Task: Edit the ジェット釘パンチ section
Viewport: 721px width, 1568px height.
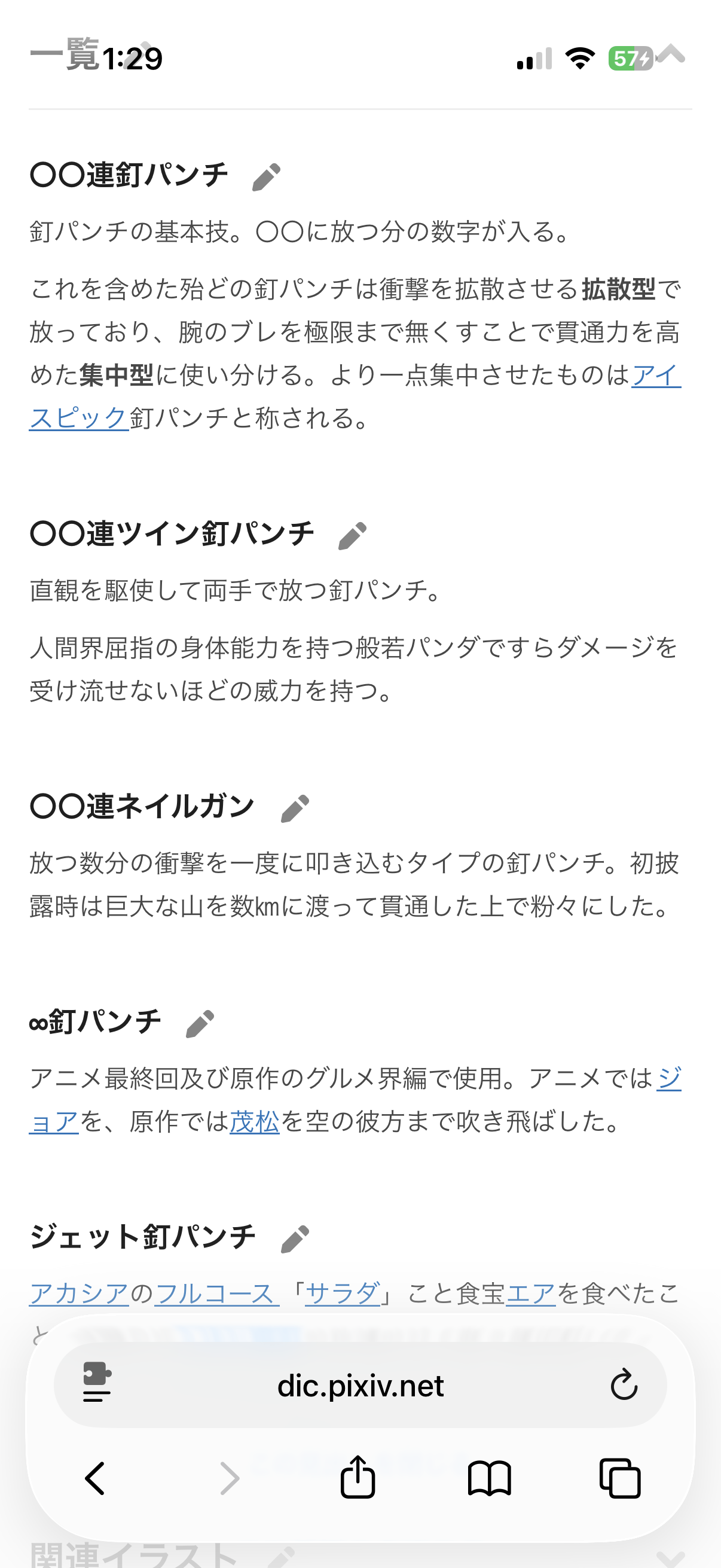Action: coord(295,1238)
